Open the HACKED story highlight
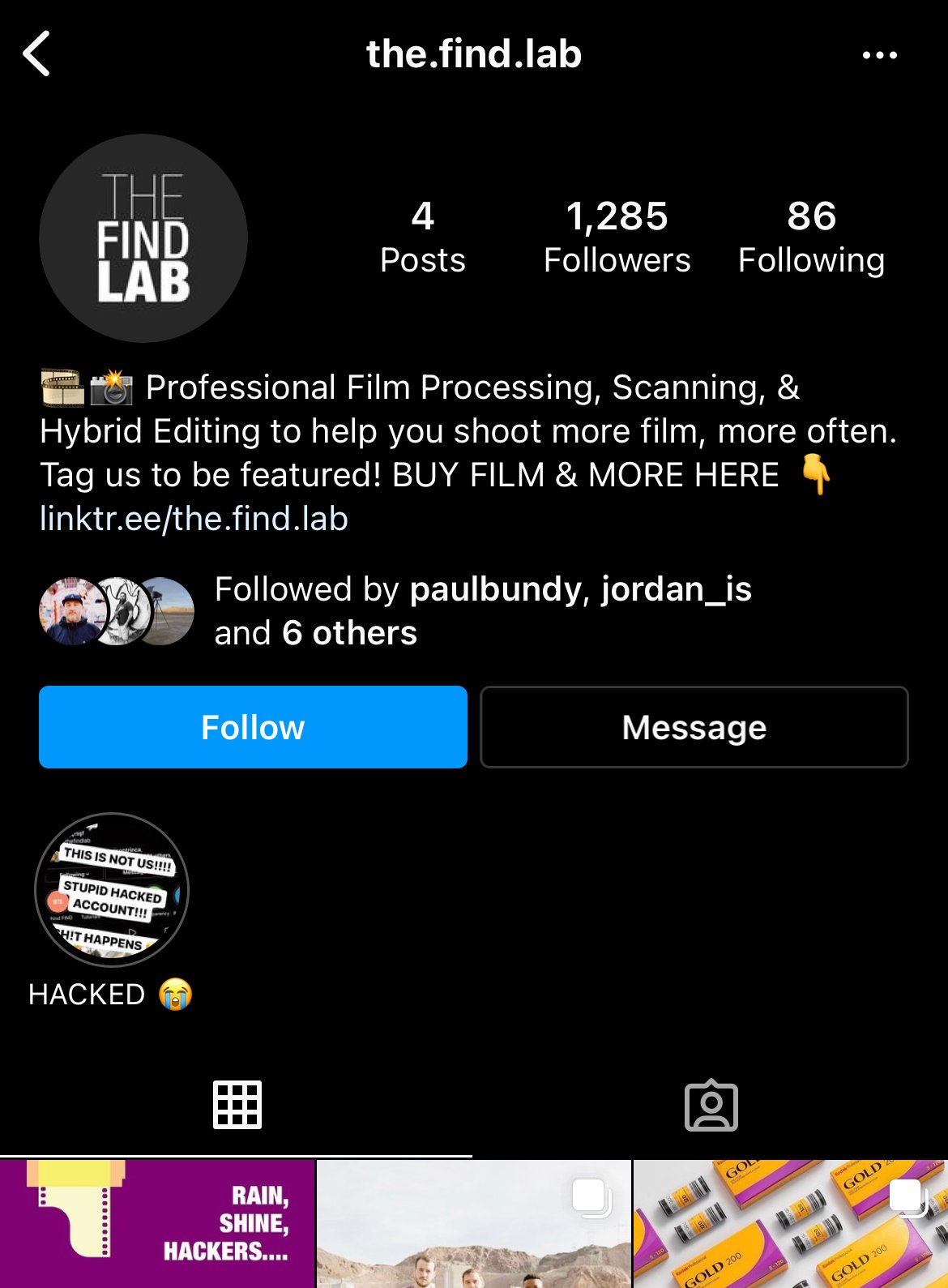The width and height of the screenshot is (948, 1288). [112, 890]
